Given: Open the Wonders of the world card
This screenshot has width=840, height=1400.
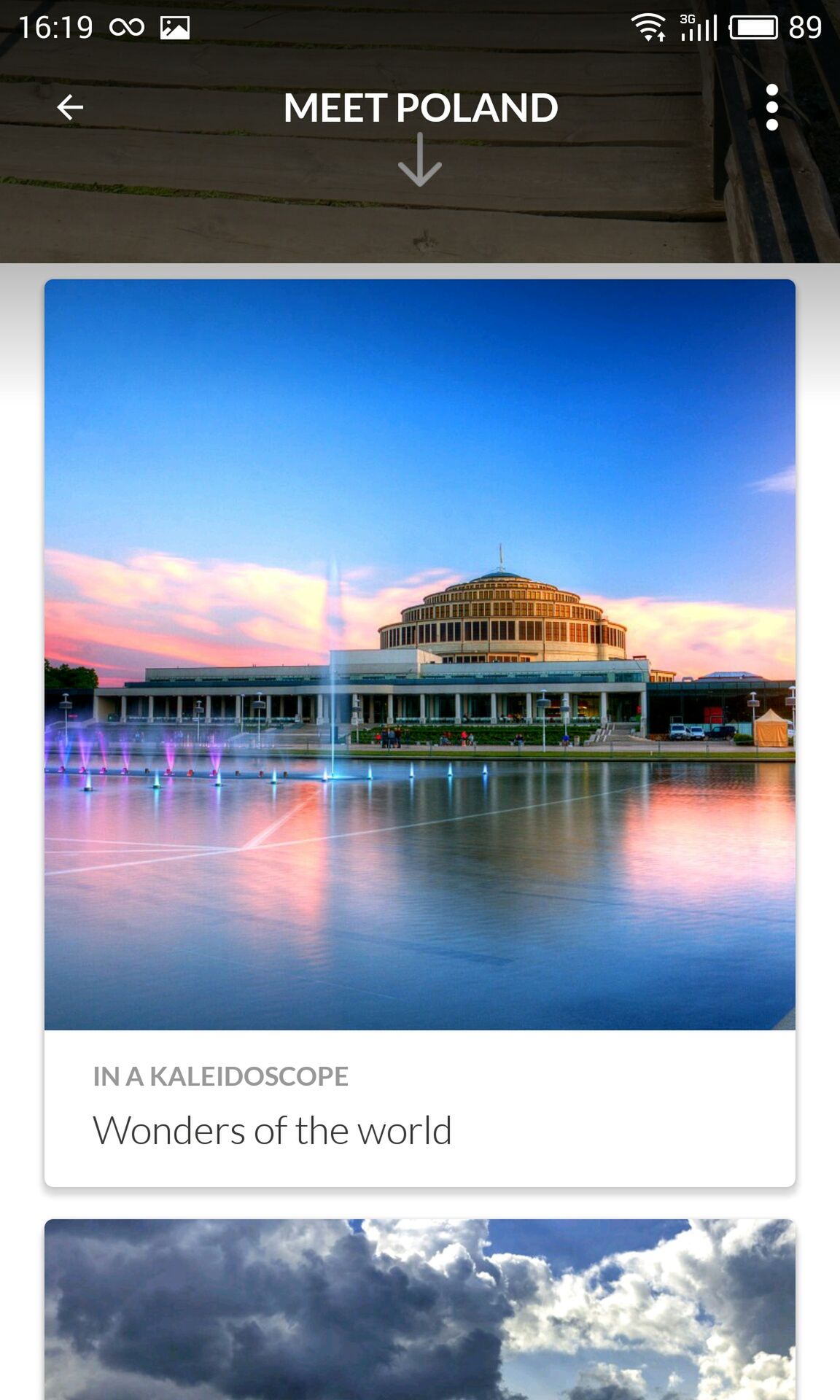Looking at the screenshot, I should click(420, 733).
